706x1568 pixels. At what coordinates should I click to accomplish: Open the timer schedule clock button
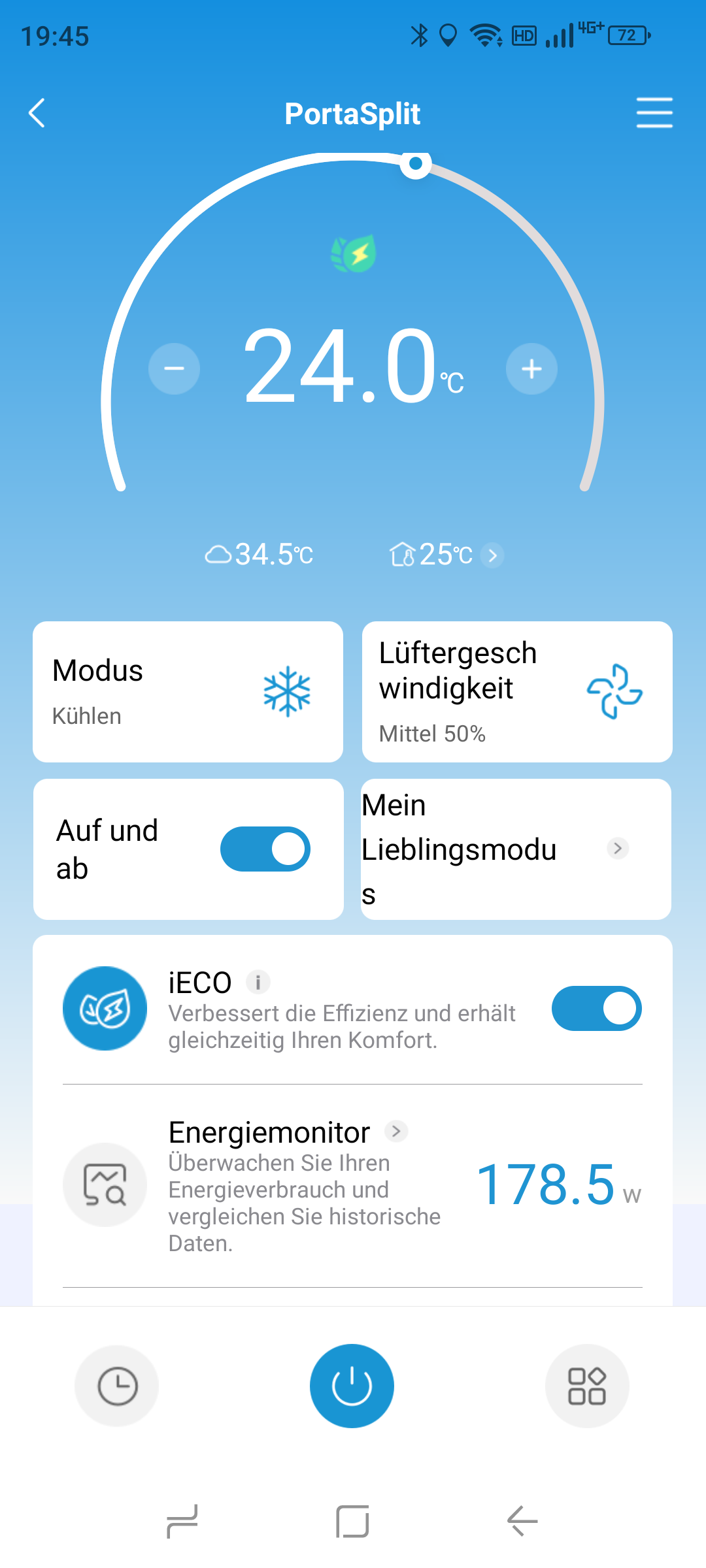(117, 1386)
